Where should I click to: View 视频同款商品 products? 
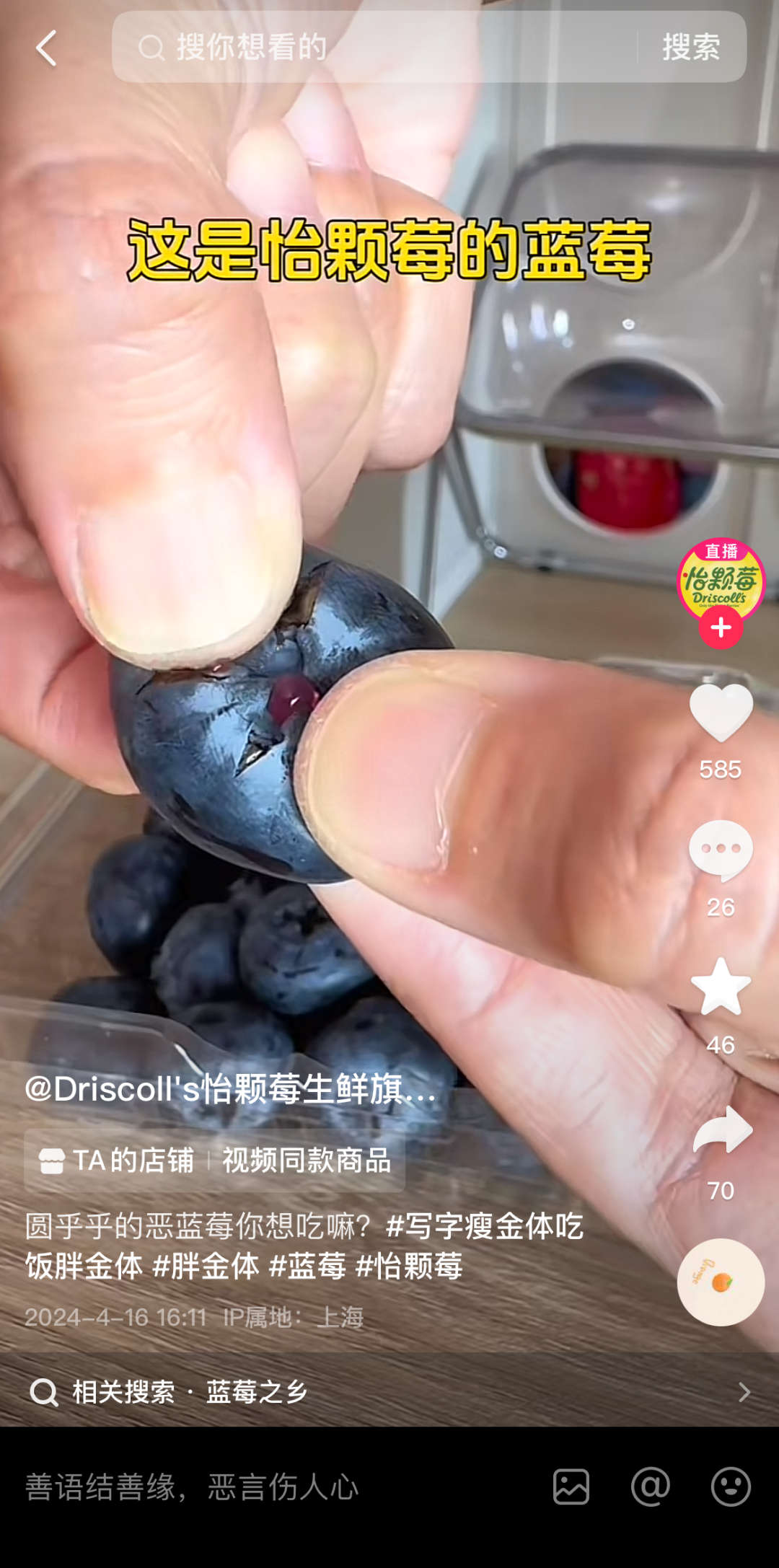point(307,1160)
